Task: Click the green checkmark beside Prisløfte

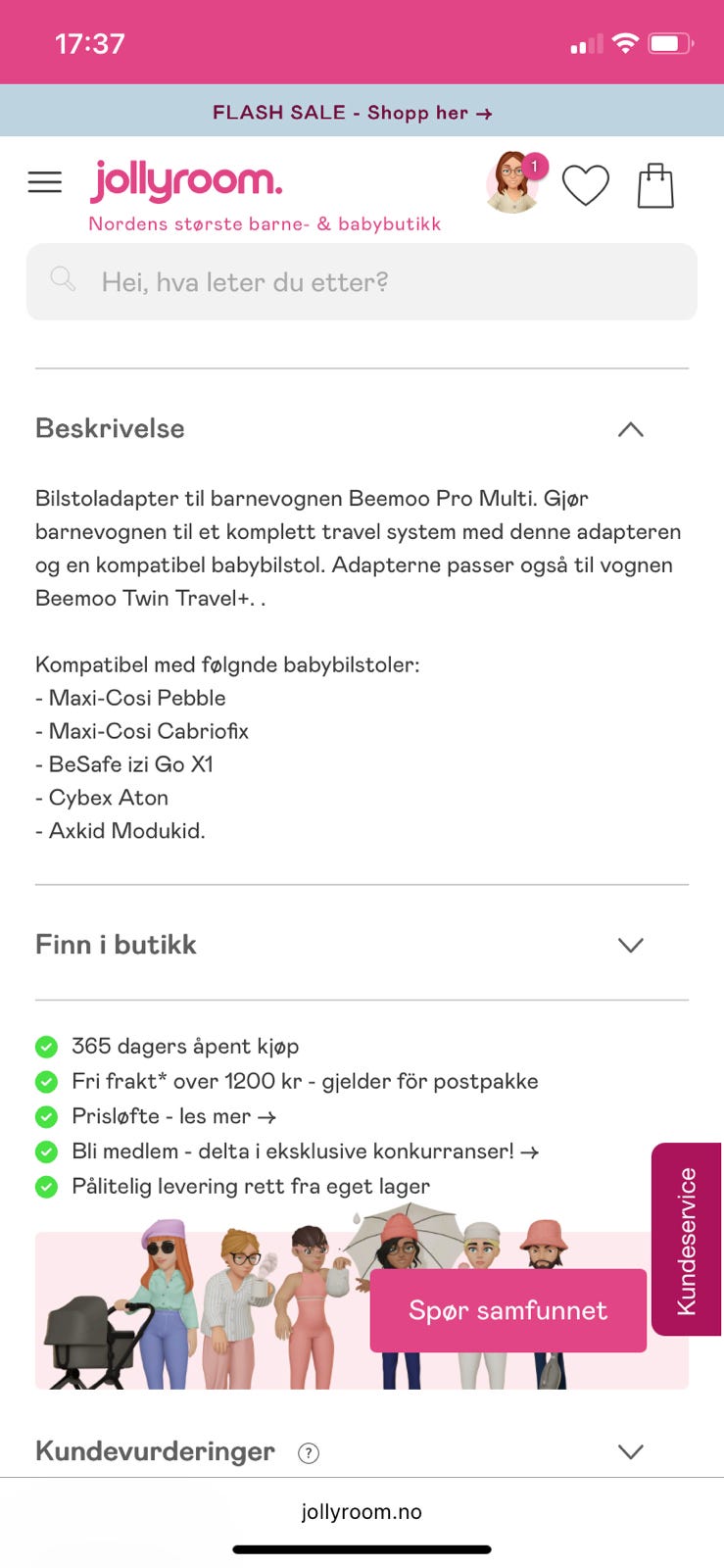Action: 45,1116
